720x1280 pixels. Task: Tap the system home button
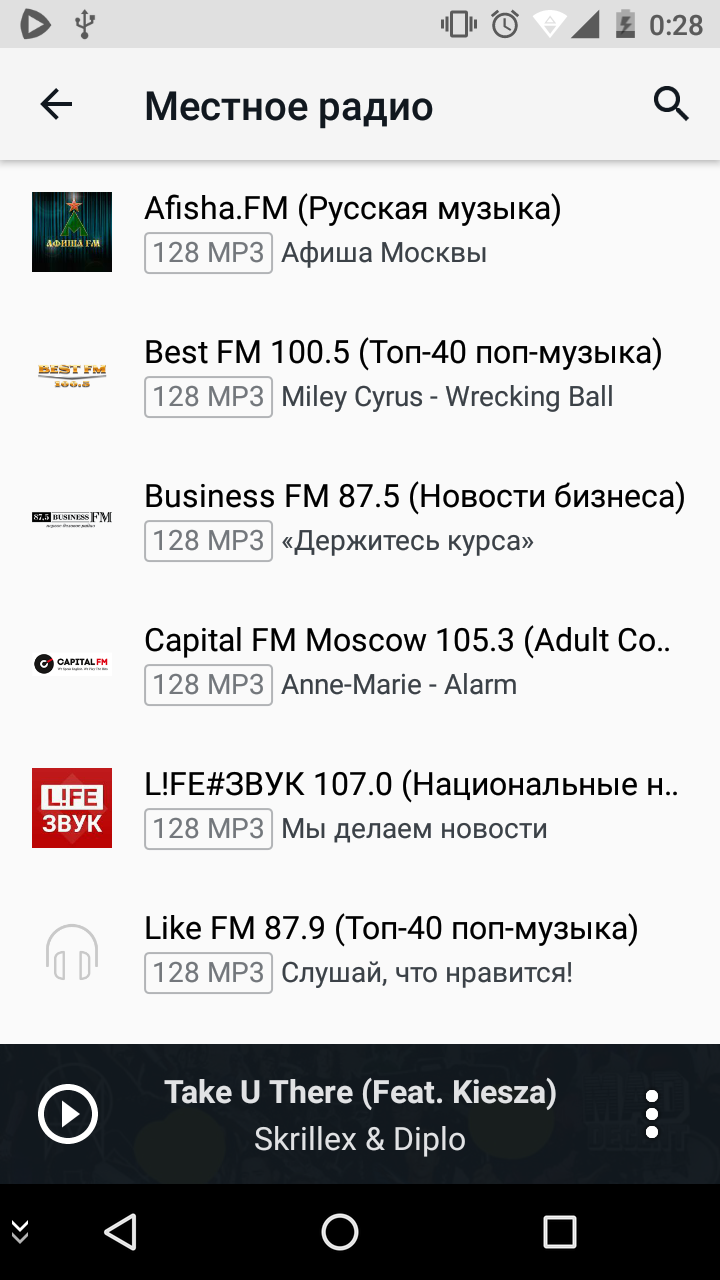340,1232
